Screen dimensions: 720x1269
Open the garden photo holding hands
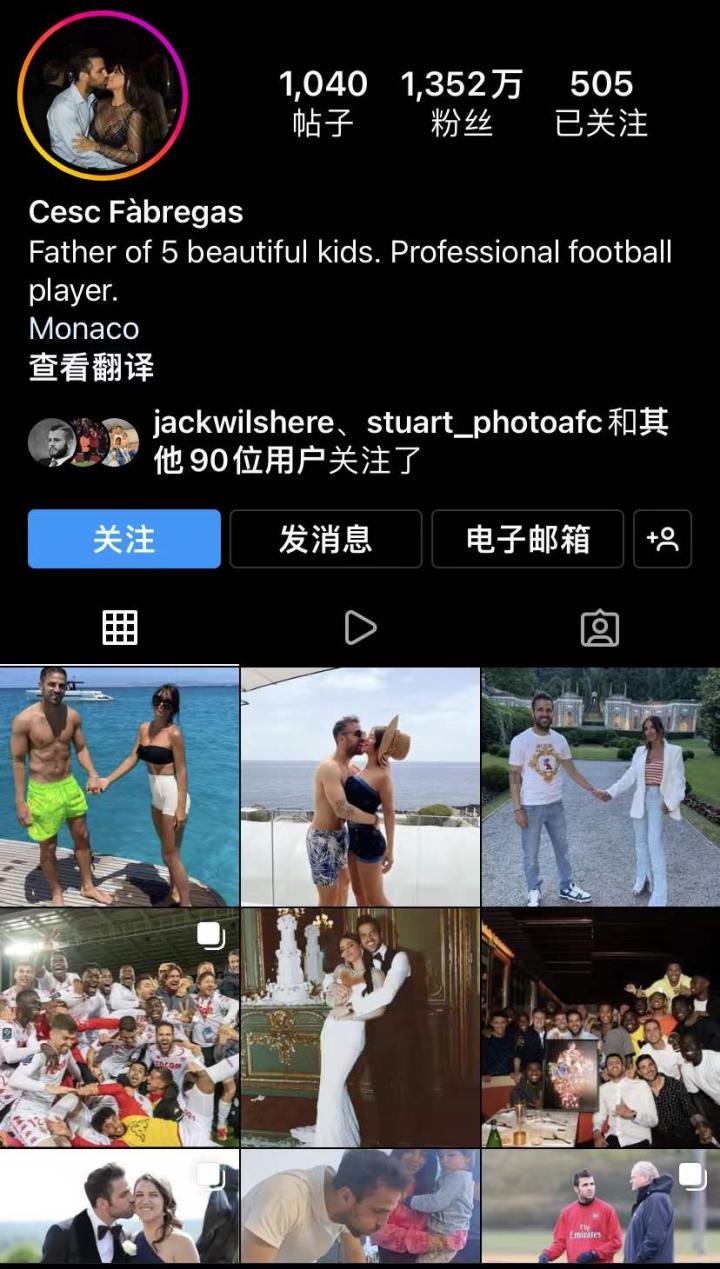pos(600,786)
